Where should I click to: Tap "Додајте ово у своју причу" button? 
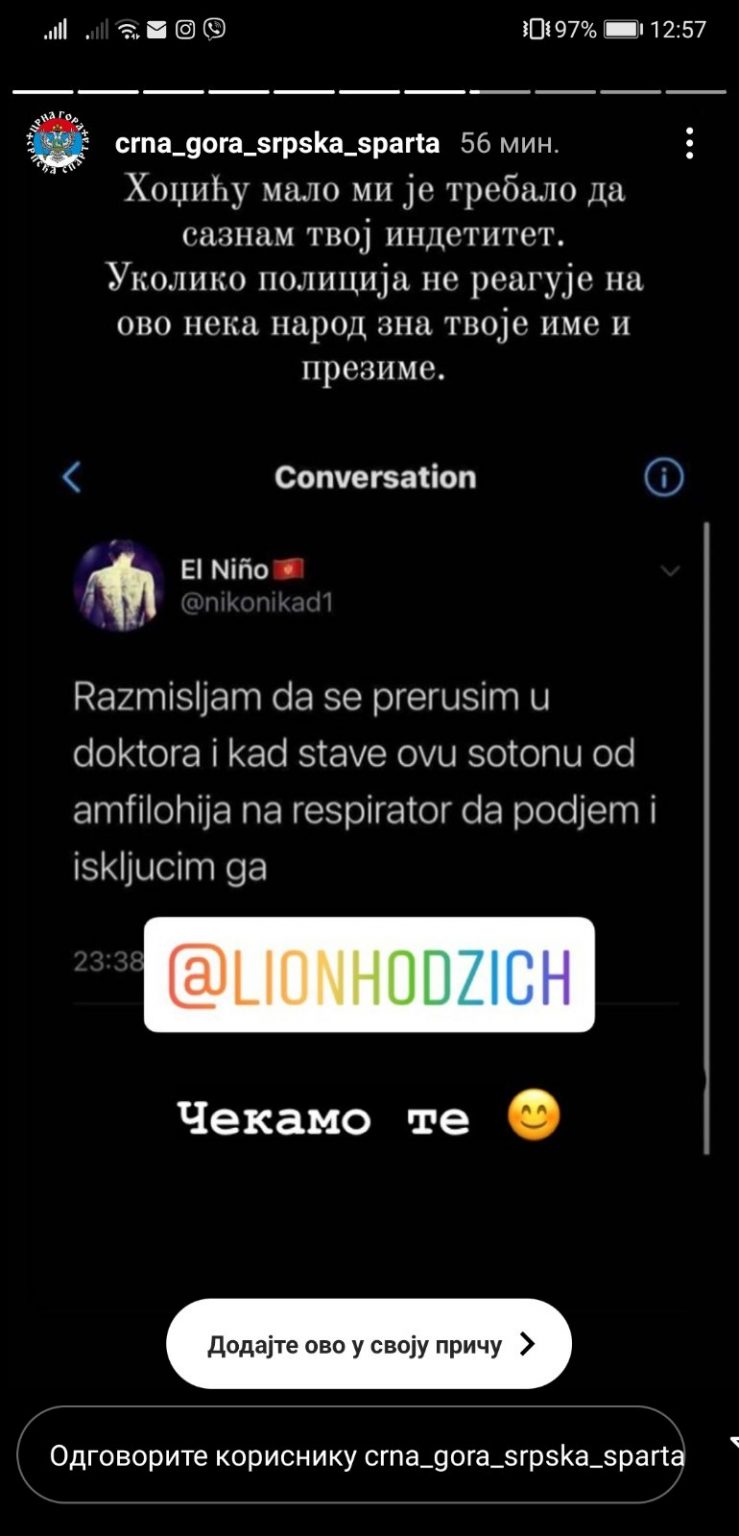tap(369, 1344)
